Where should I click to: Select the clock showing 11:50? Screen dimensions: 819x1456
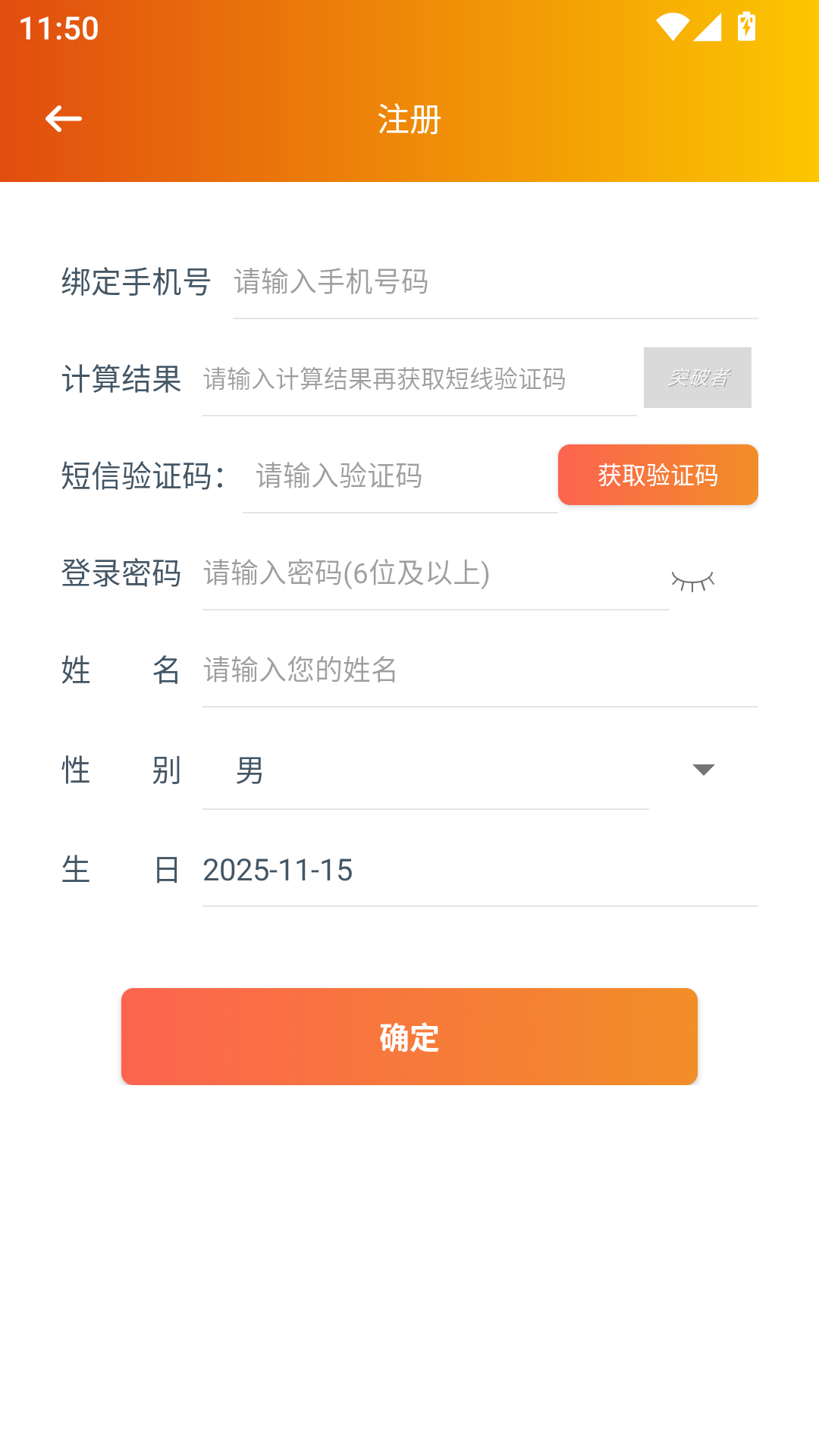coord(57,30)
